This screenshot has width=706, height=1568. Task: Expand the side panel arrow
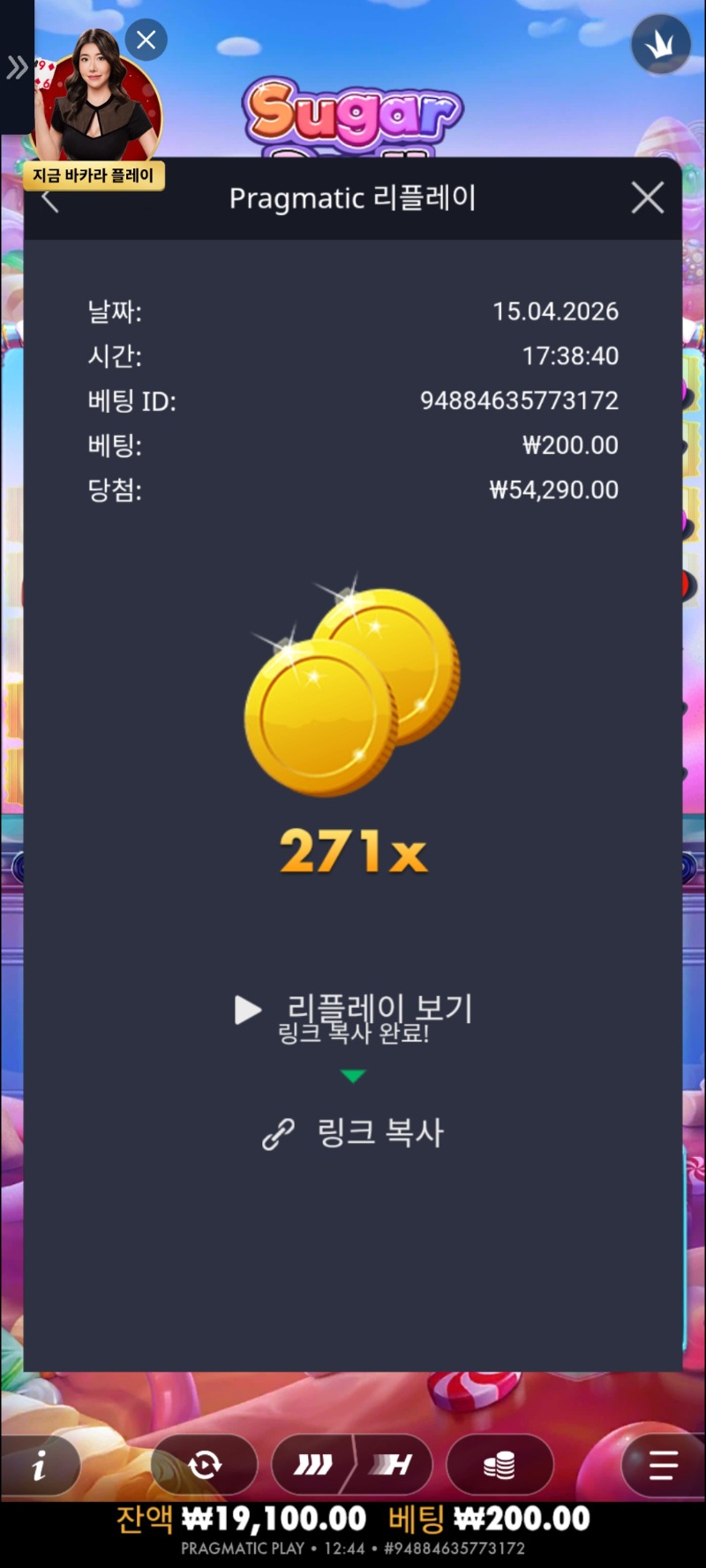click(x=17, y=67)
